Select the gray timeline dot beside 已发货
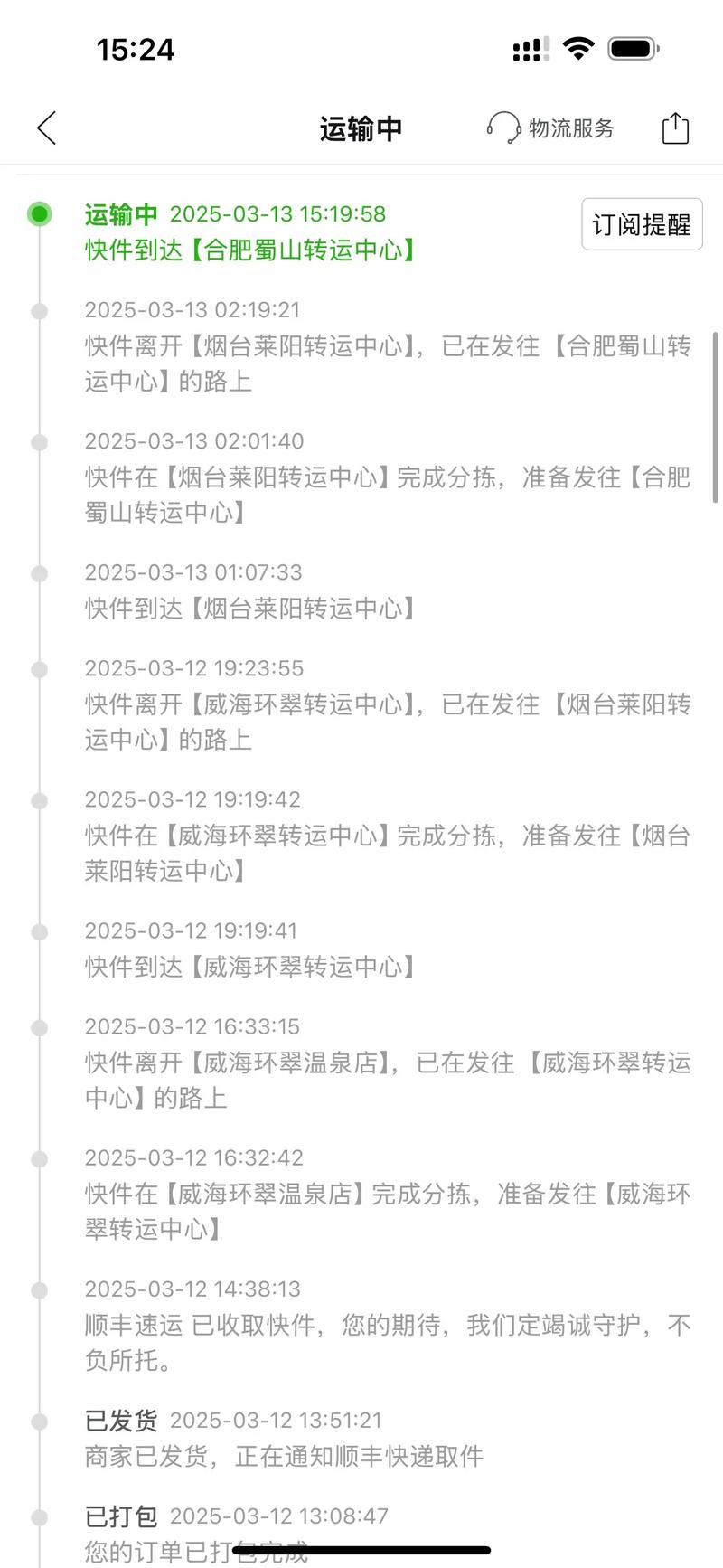This screenshot has width=723, height=1568. tap(39, 1421)
